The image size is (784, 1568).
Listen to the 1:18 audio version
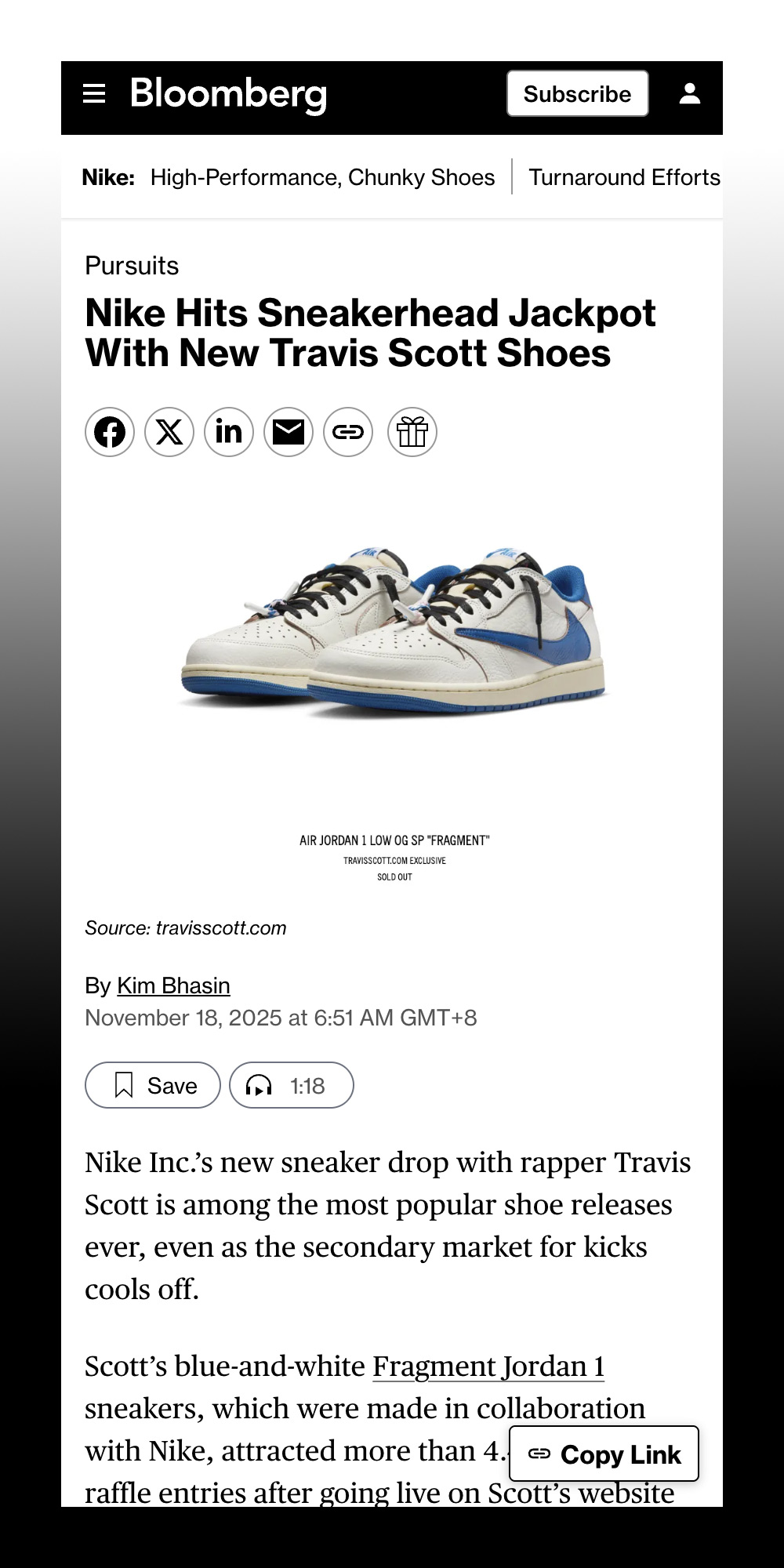click(x=291, y=1085)
